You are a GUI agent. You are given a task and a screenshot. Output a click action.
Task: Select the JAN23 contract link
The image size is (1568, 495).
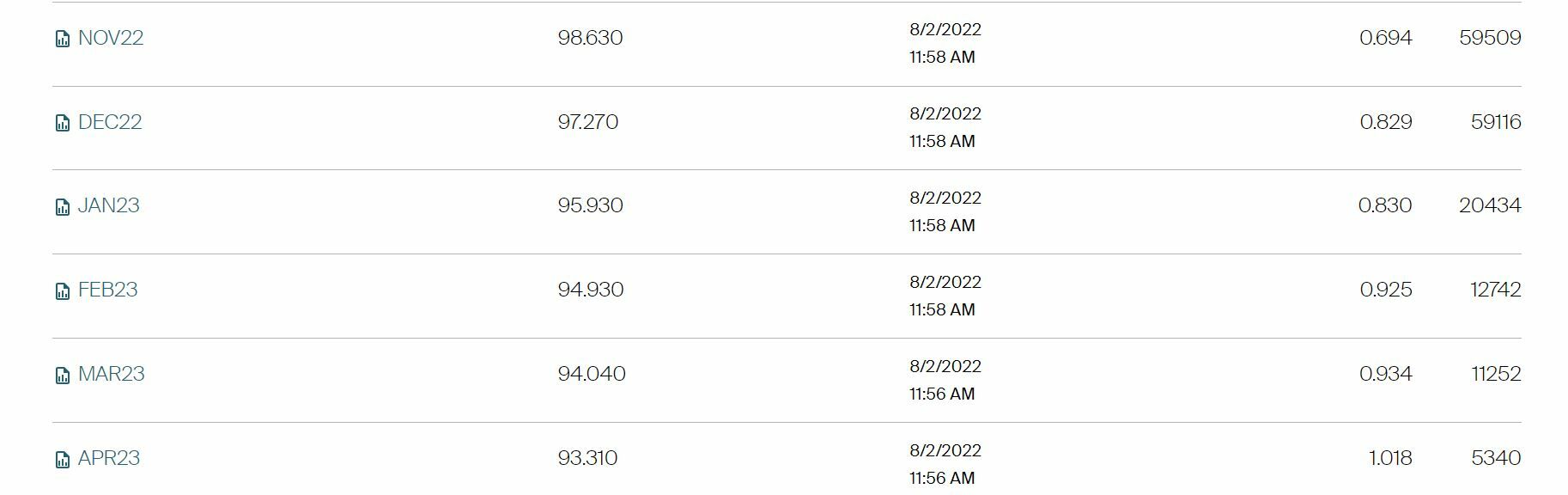point(108,206)
